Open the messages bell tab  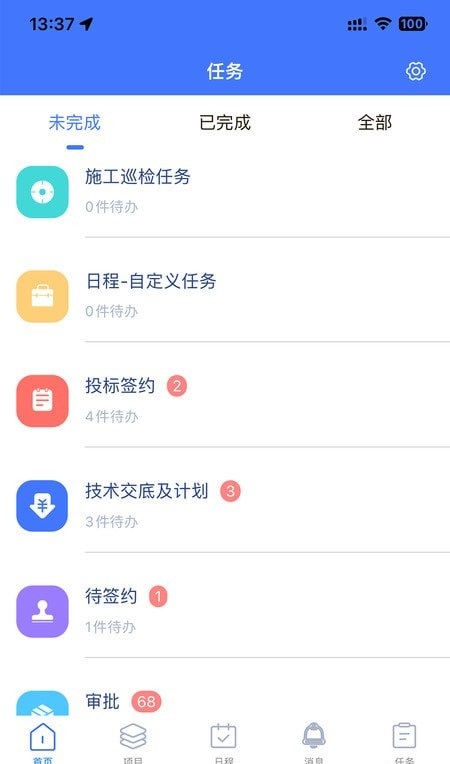pyautogui.click(x=314, y=743)
